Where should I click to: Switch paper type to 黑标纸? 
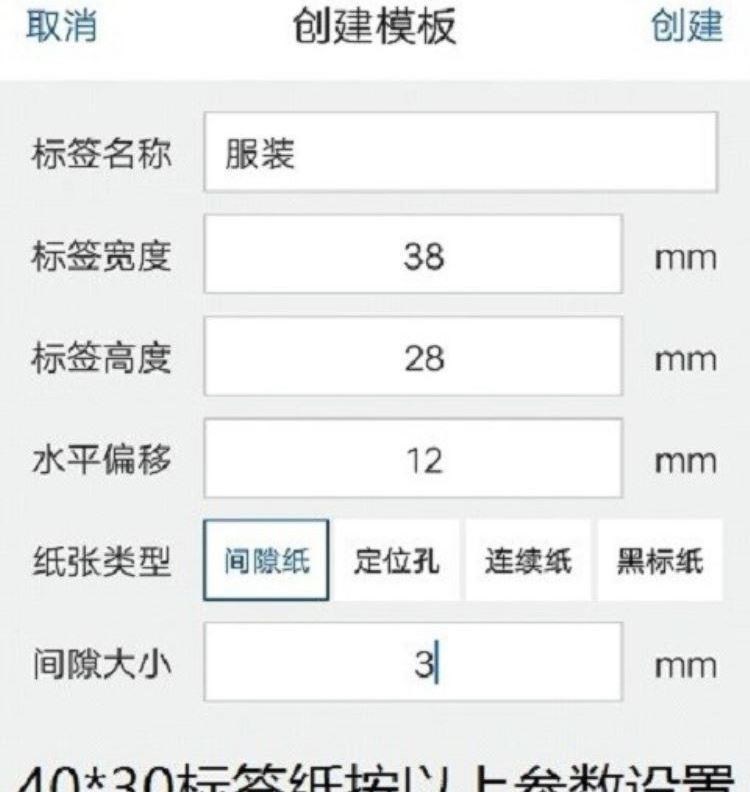[659, 560]
